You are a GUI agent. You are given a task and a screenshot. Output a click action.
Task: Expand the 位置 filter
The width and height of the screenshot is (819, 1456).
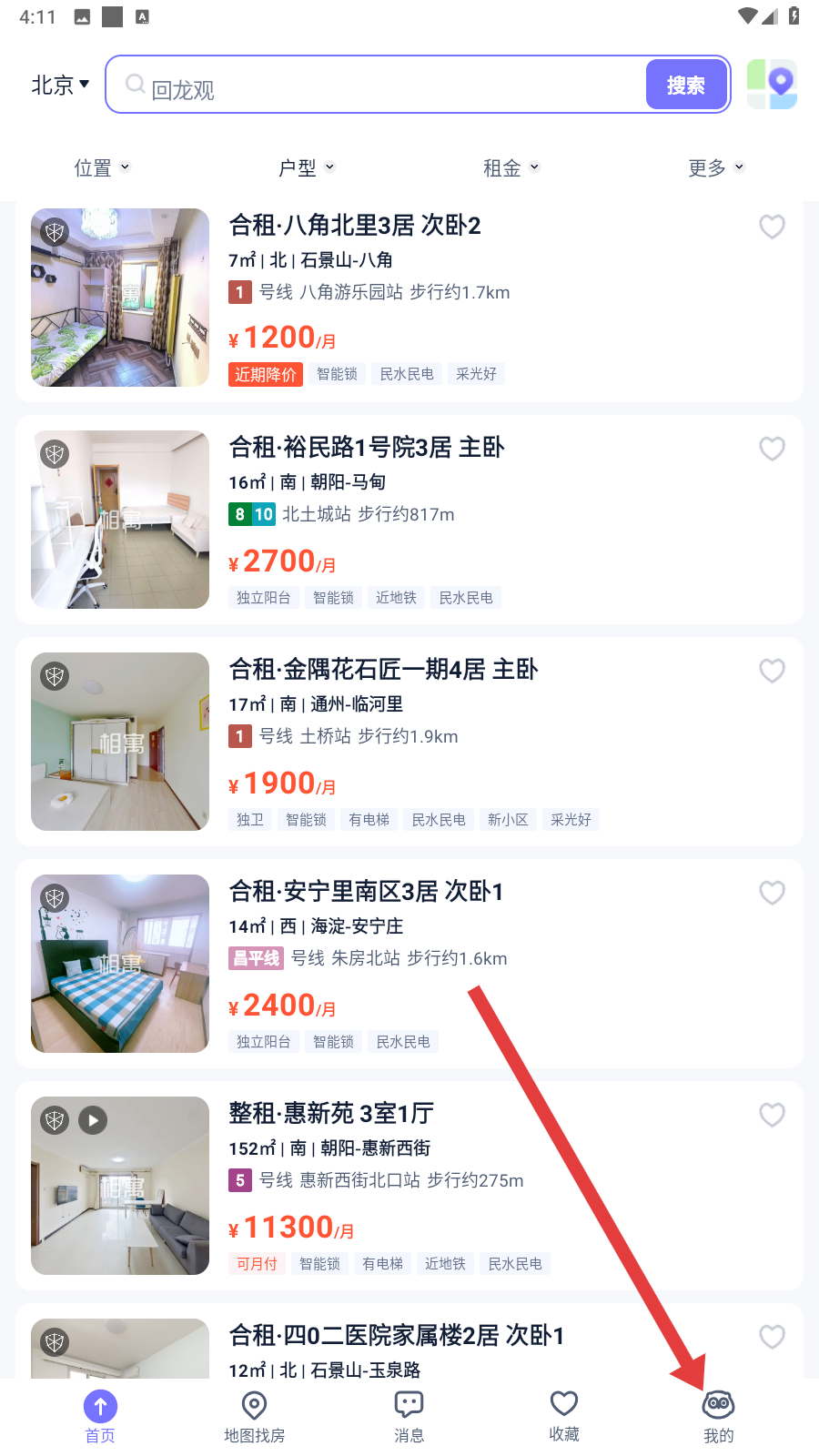point(102,167)
